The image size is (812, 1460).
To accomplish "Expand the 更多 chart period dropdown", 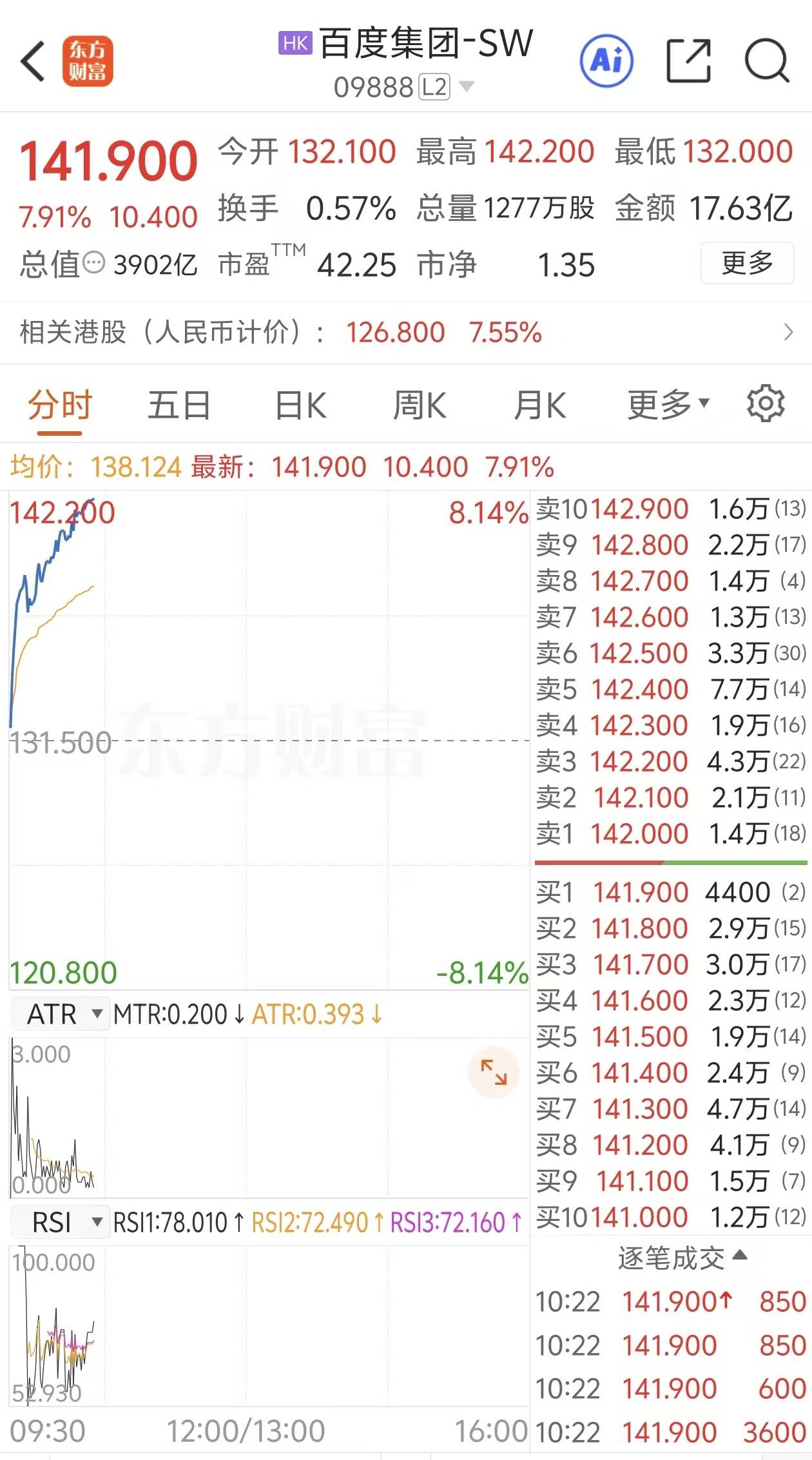I will point(668,405).
